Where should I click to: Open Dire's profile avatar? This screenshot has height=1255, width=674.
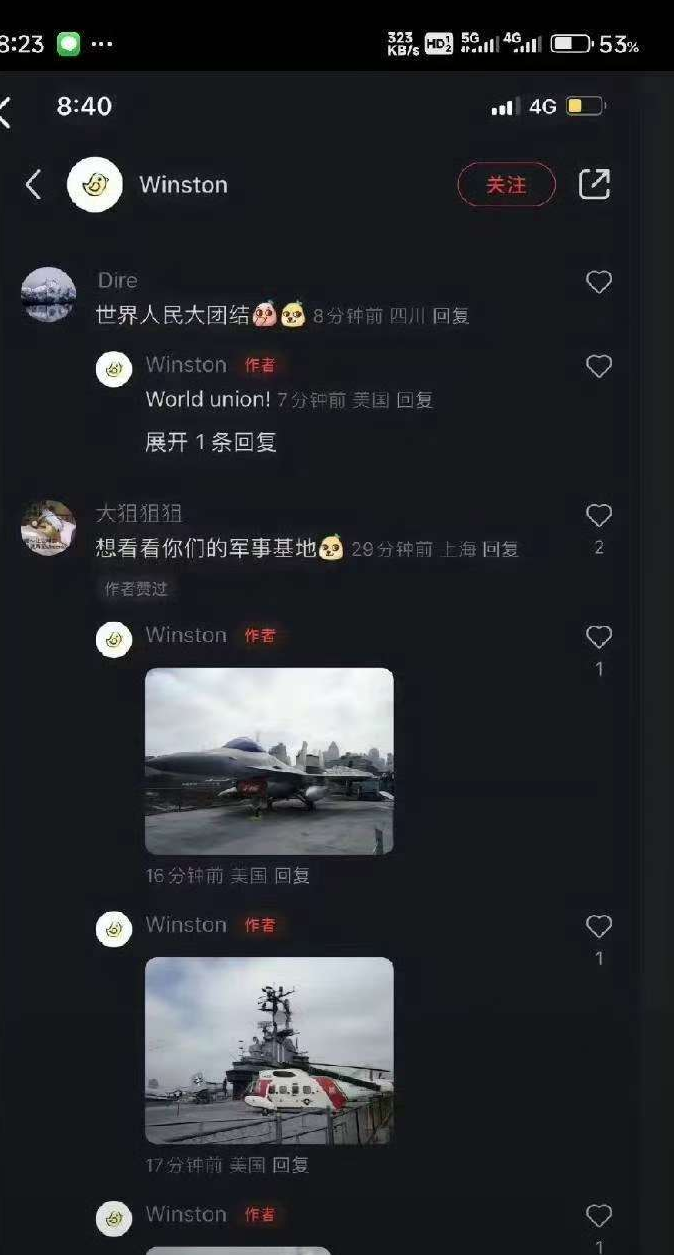pos(48,295)
